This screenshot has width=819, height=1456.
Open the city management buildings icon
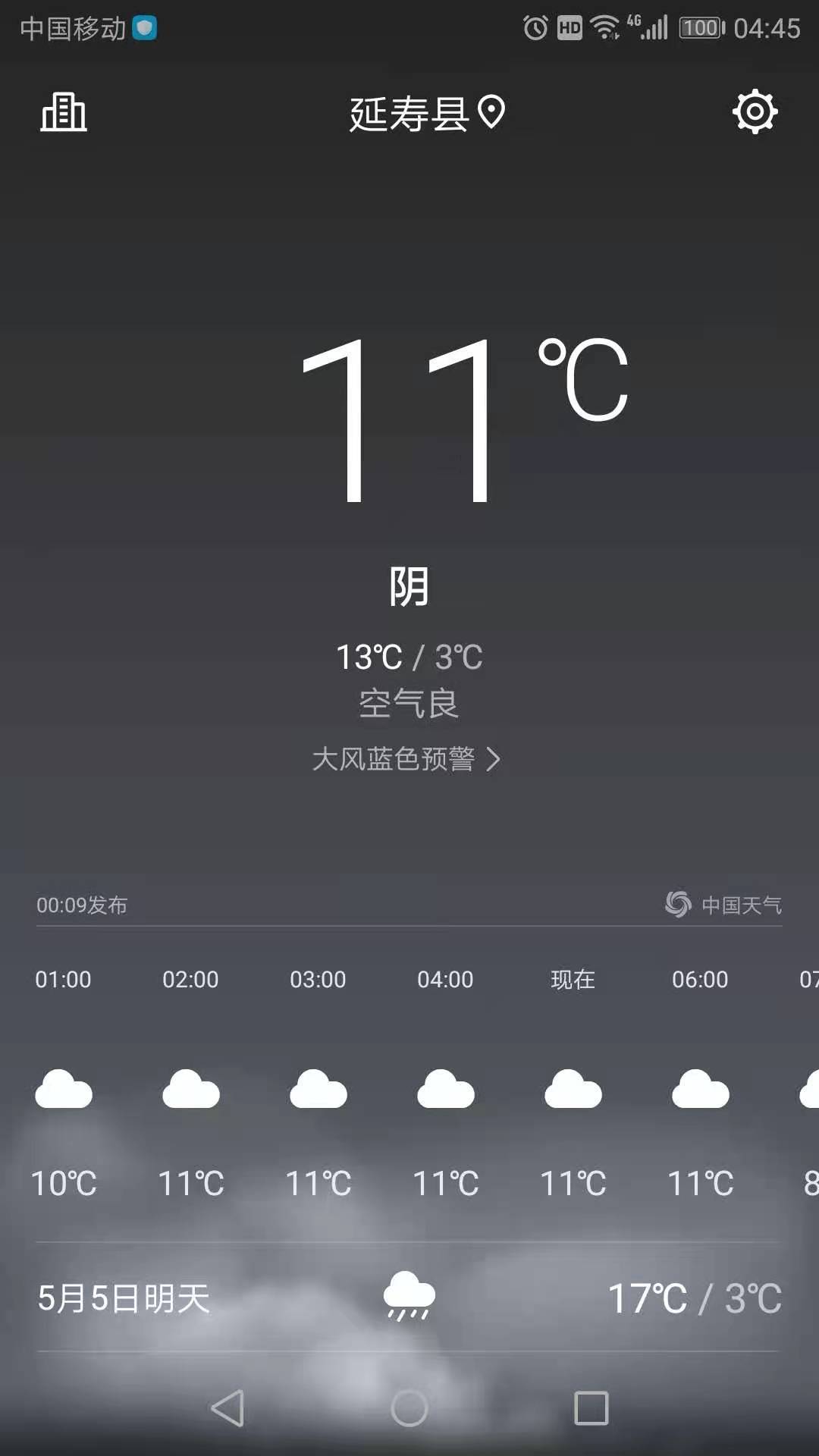[x=64, y=112]
